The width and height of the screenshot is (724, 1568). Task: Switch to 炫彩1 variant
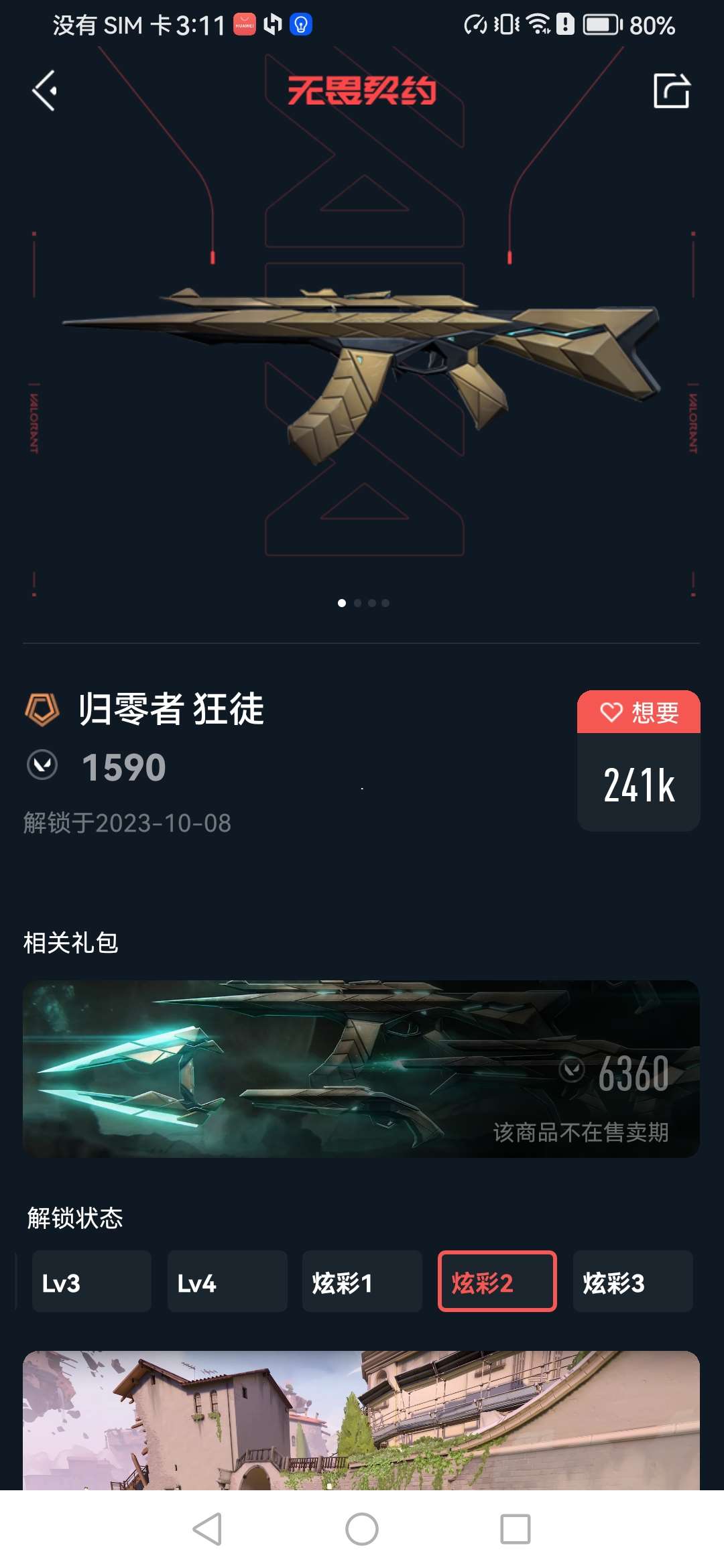pyautogui.click(x=362, y=1281)
